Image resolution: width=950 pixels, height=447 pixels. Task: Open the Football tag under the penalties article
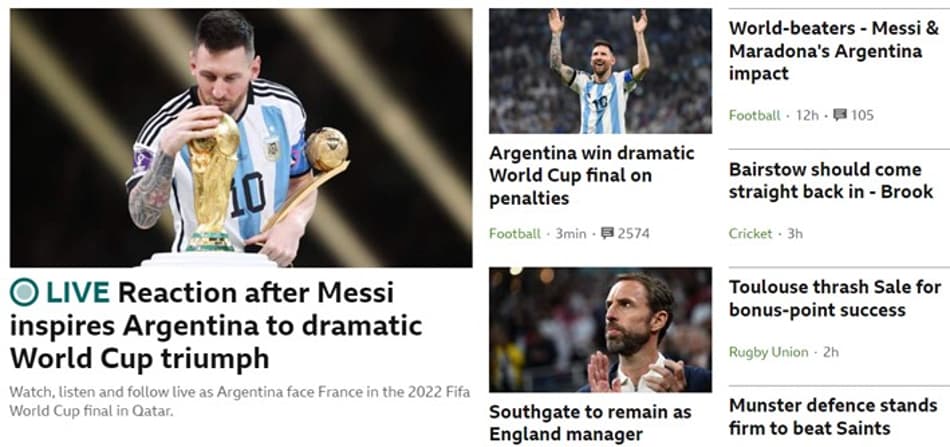pos(514,234)
